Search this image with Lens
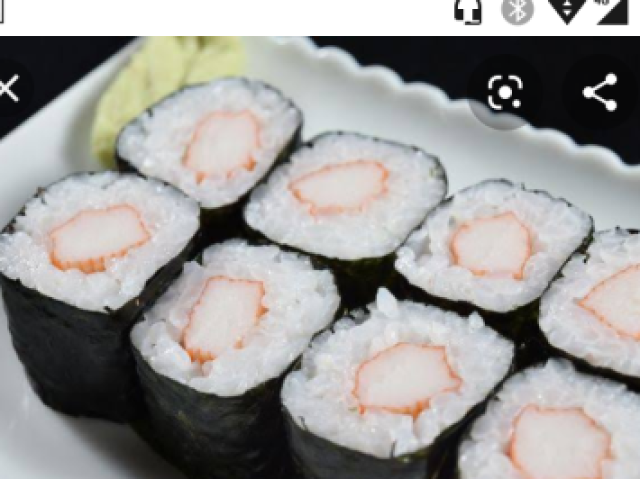This screenshot has height=479, width=640. coord(505,93)
